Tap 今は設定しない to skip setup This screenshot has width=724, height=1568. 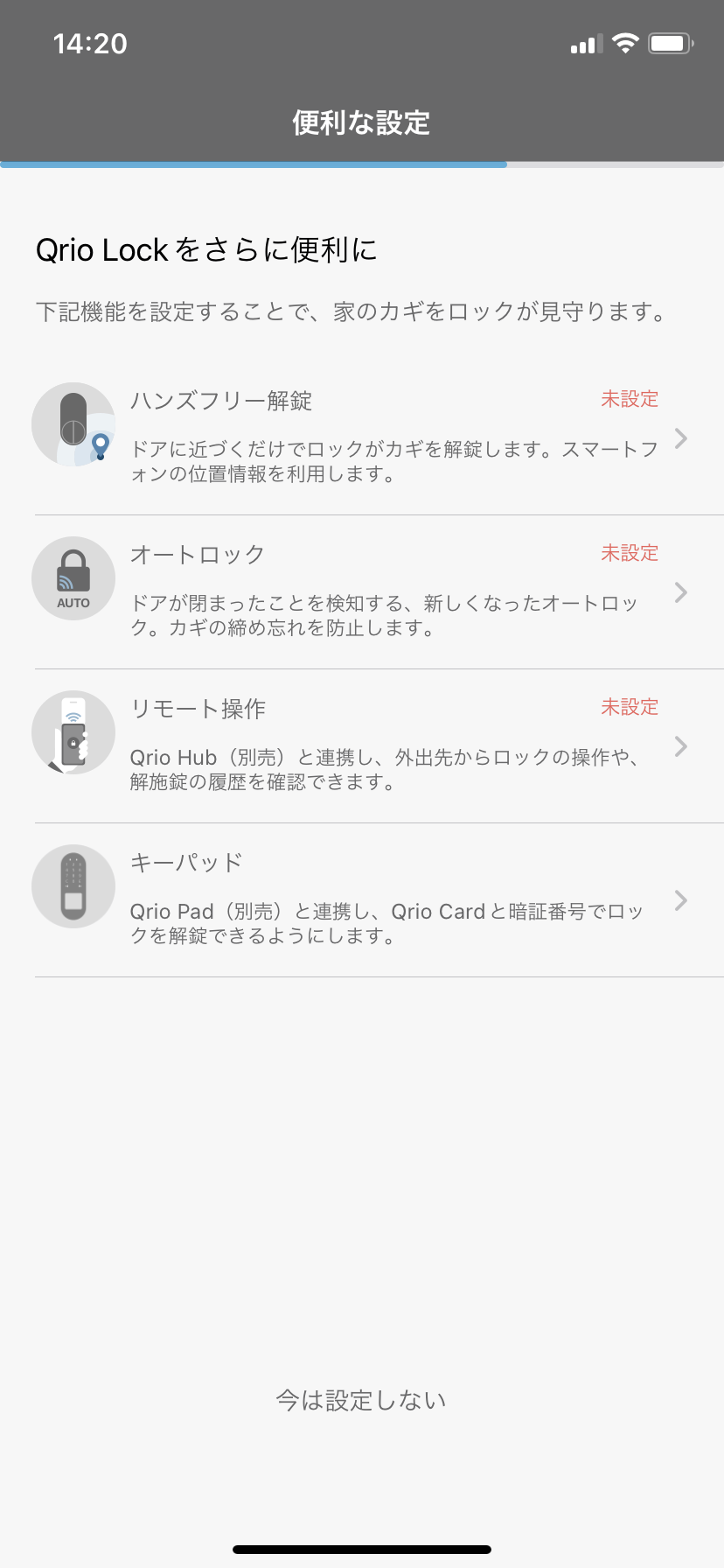(x=361, y=1400)
